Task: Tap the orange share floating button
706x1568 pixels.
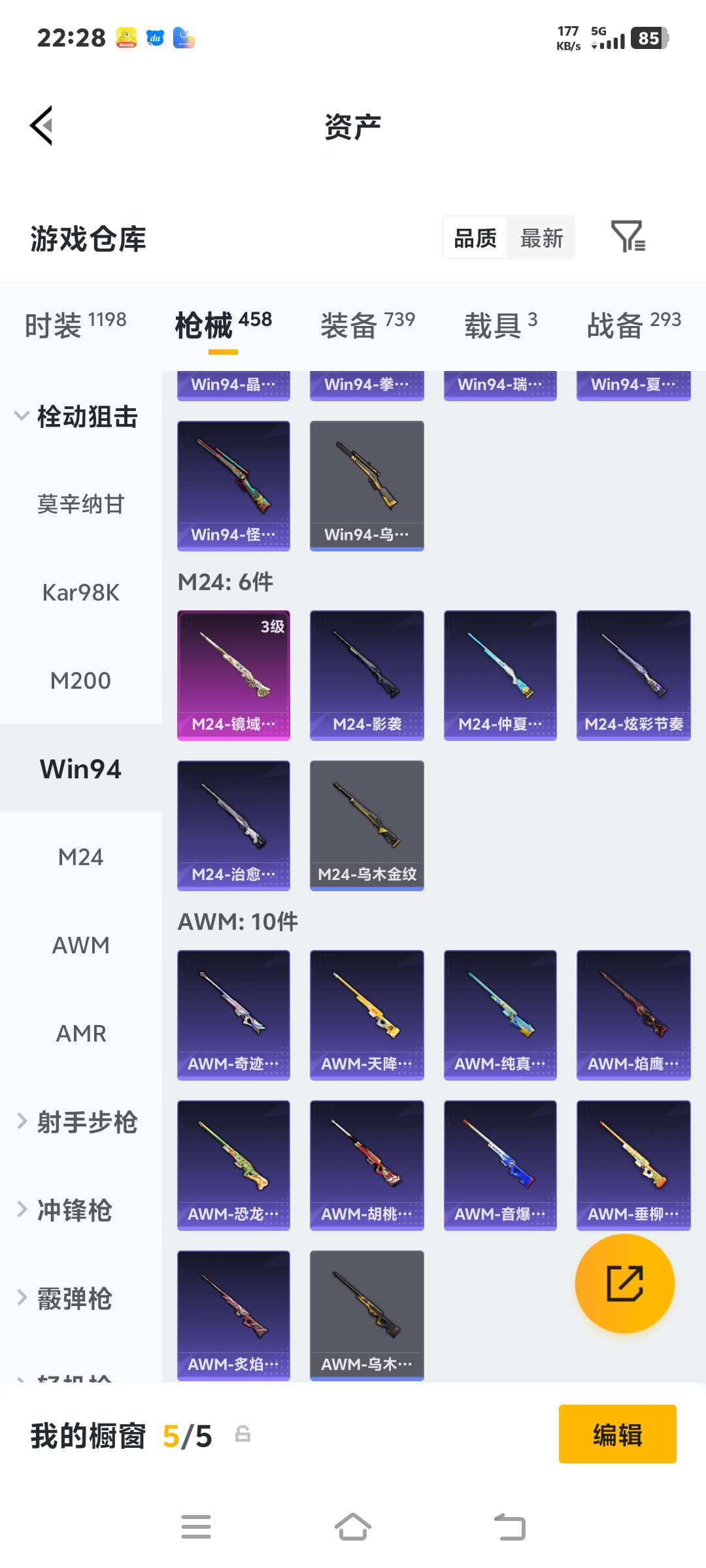Action: click(x=624, y=1284)
